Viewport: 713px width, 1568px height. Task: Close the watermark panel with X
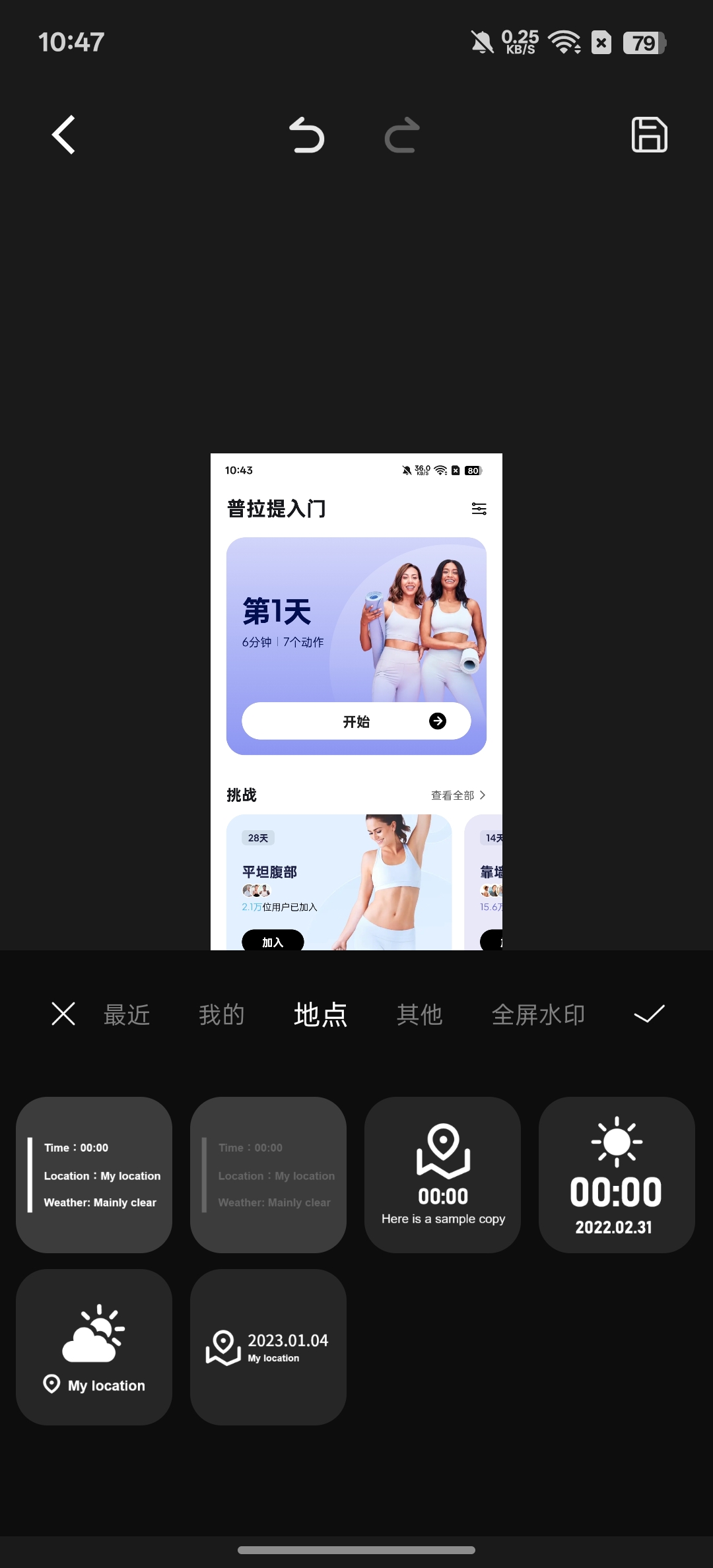(63, 1014)
